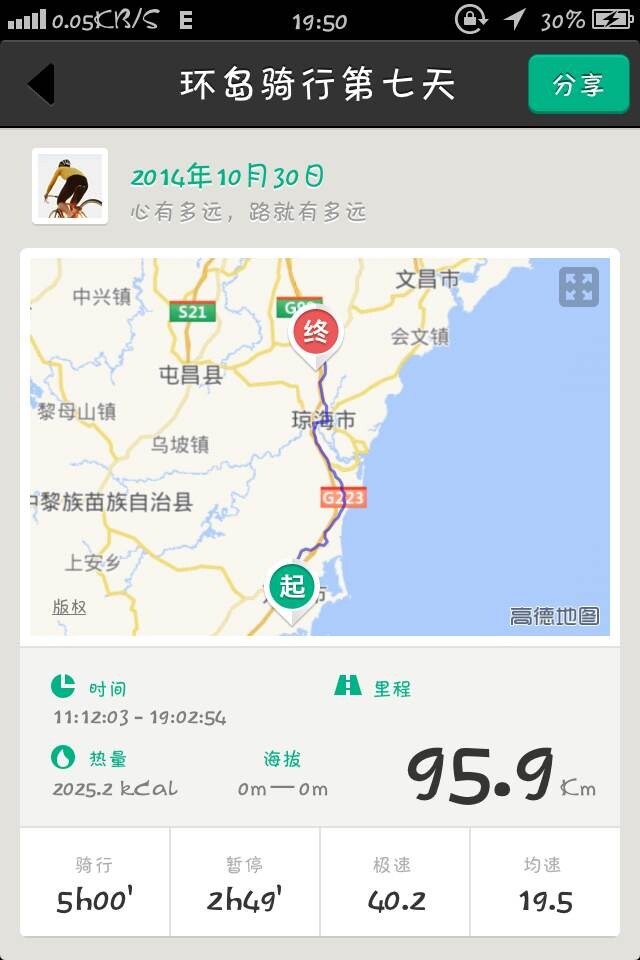Go back using the top-left arrow

(42, 84)
